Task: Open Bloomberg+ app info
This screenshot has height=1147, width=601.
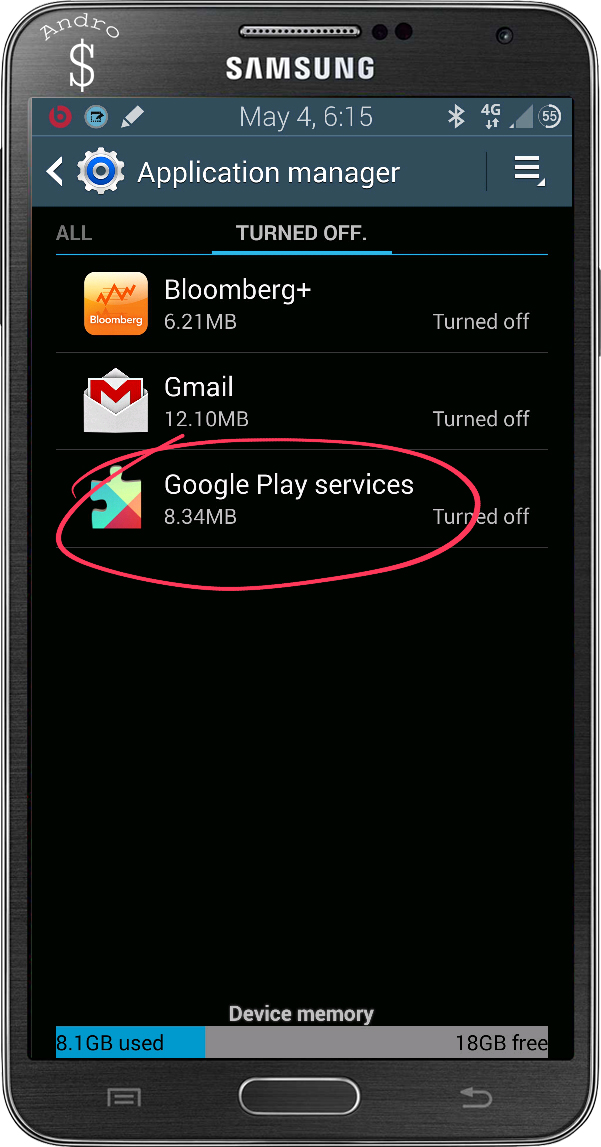Action: (x=300, y=304)
